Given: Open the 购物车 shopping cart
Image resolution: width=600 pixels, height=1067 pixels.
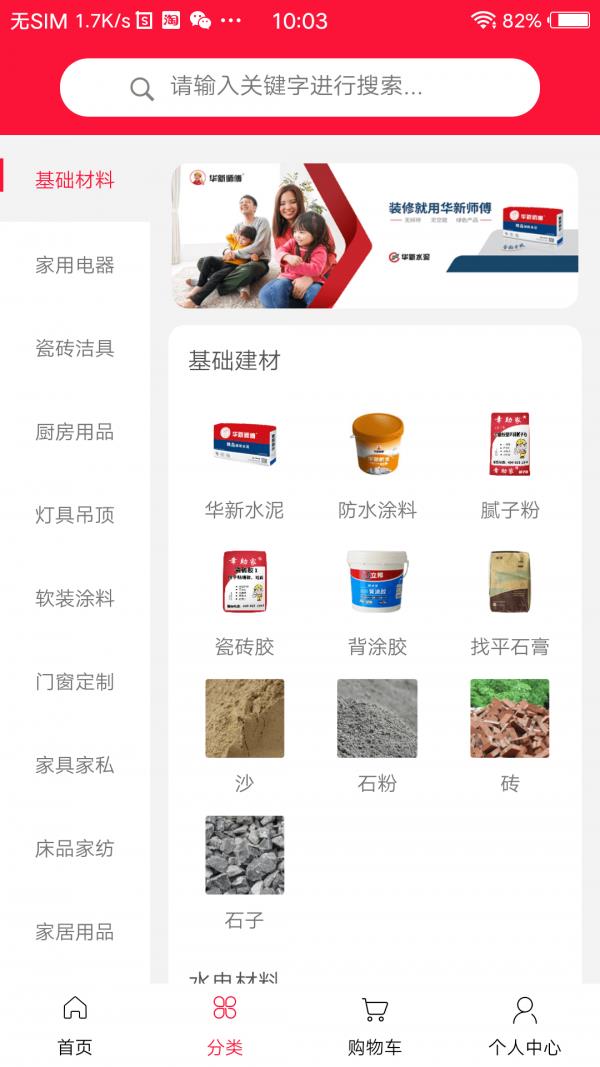Looking at the screenshot, I should pos(375,1025).
